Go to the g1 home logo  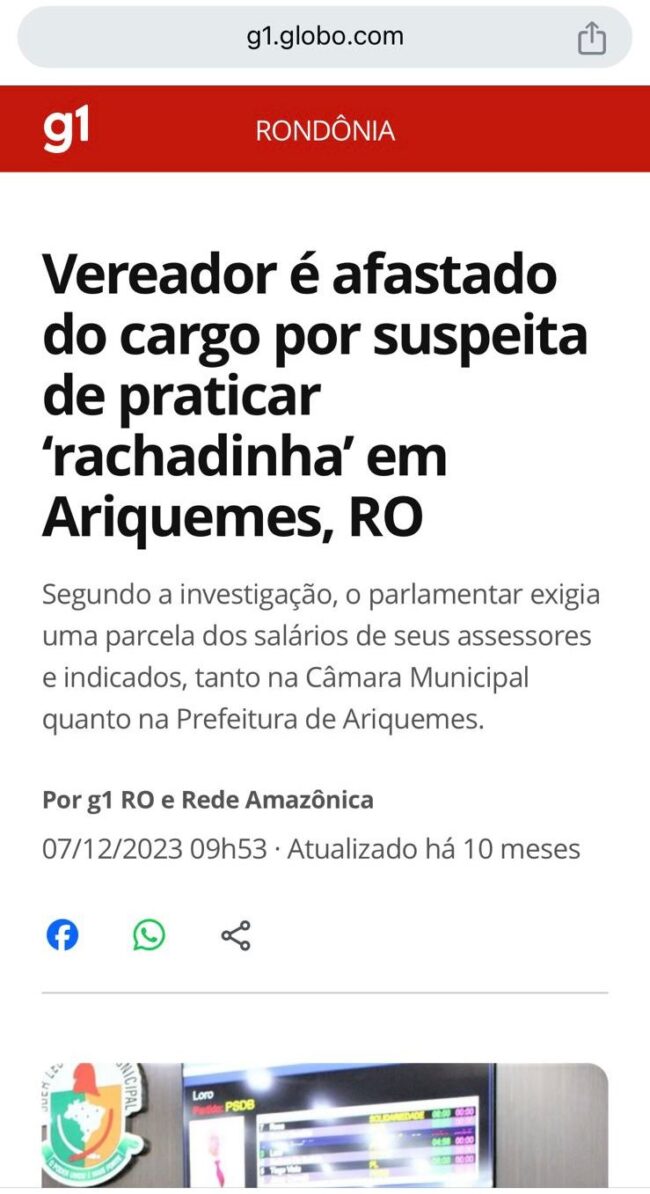[66, 131]
